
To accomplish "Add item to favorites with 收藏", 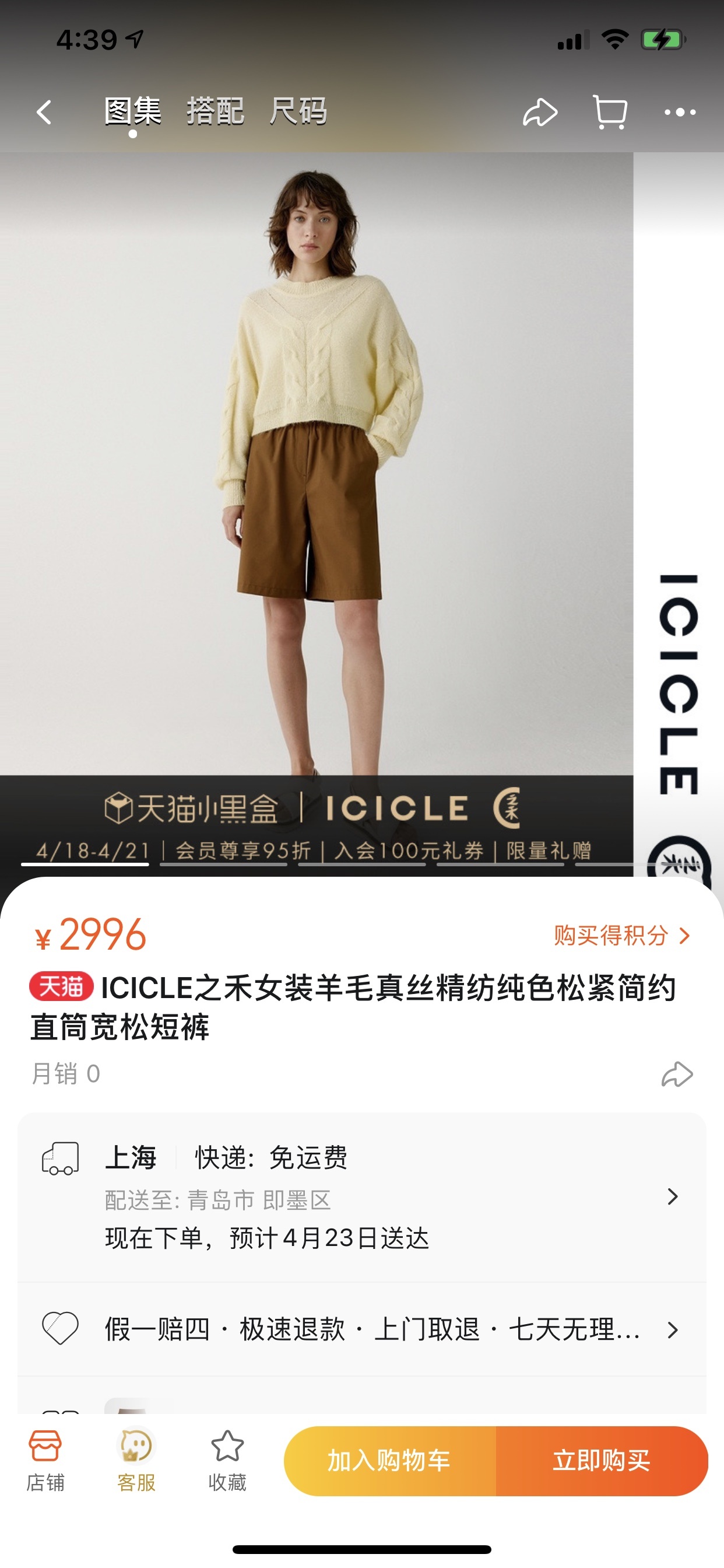I will click(227, 1459).
